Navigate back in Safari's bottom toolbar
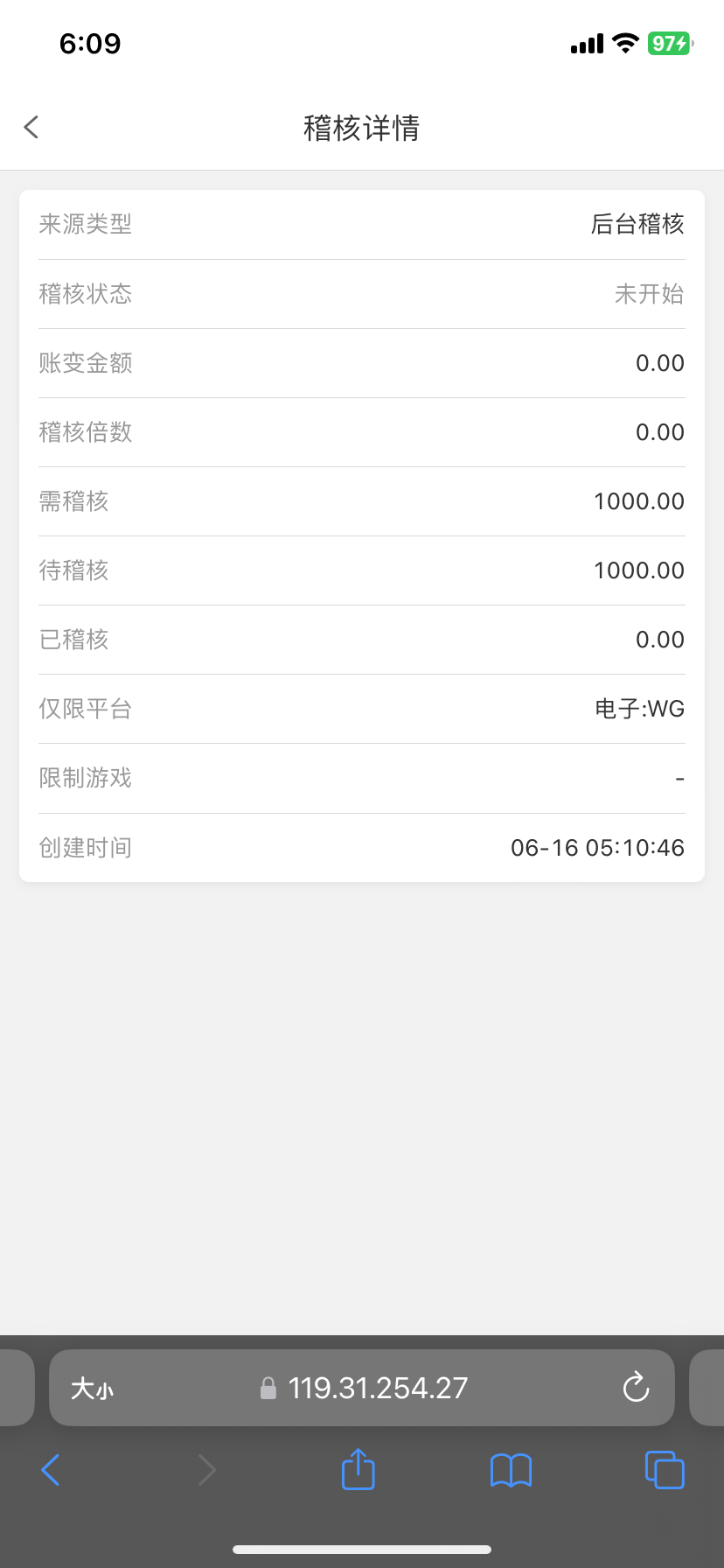The image size is (724, 1568). click(x=51, y=1470)
